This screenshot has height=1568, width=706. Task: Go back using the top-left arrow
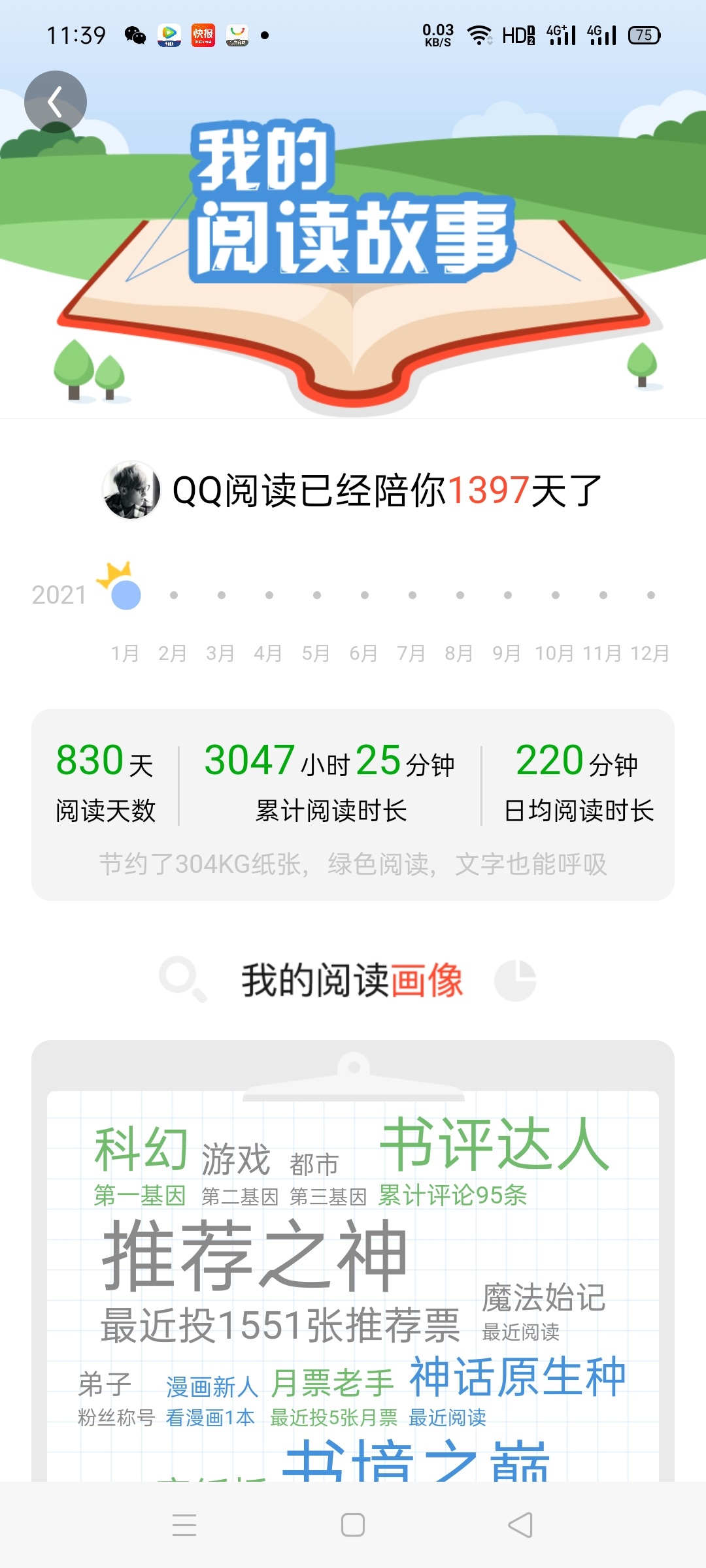tap(56, 102)
